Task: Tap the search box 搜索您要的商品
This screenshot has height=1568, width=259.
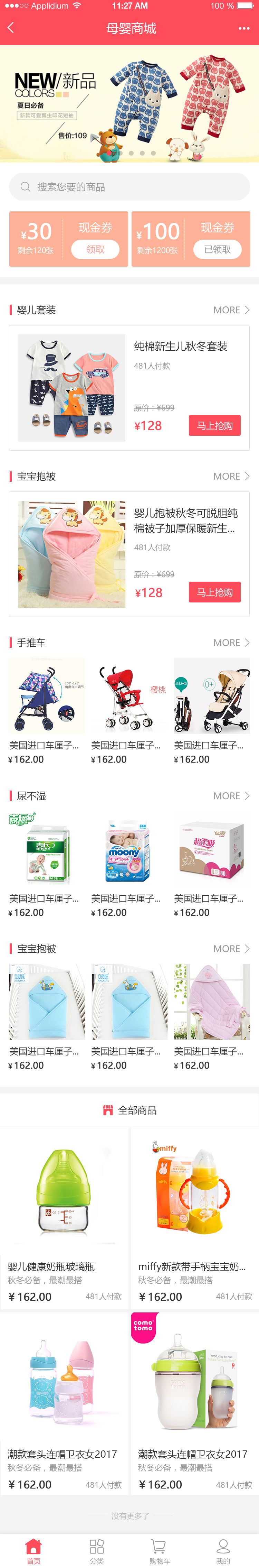Action: [x=129, y=187]
